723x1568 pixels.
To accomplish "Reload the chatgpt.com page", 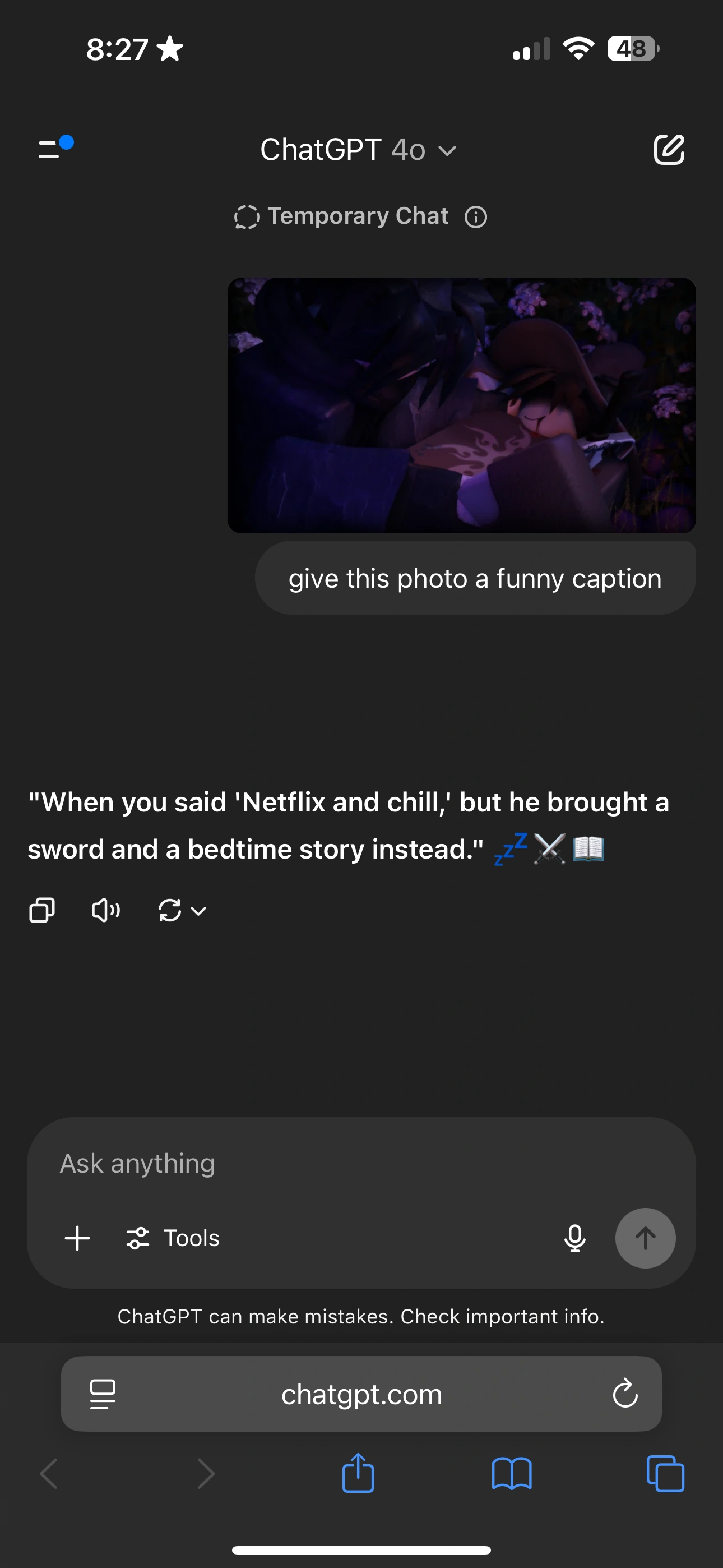I will point(625,1395).
